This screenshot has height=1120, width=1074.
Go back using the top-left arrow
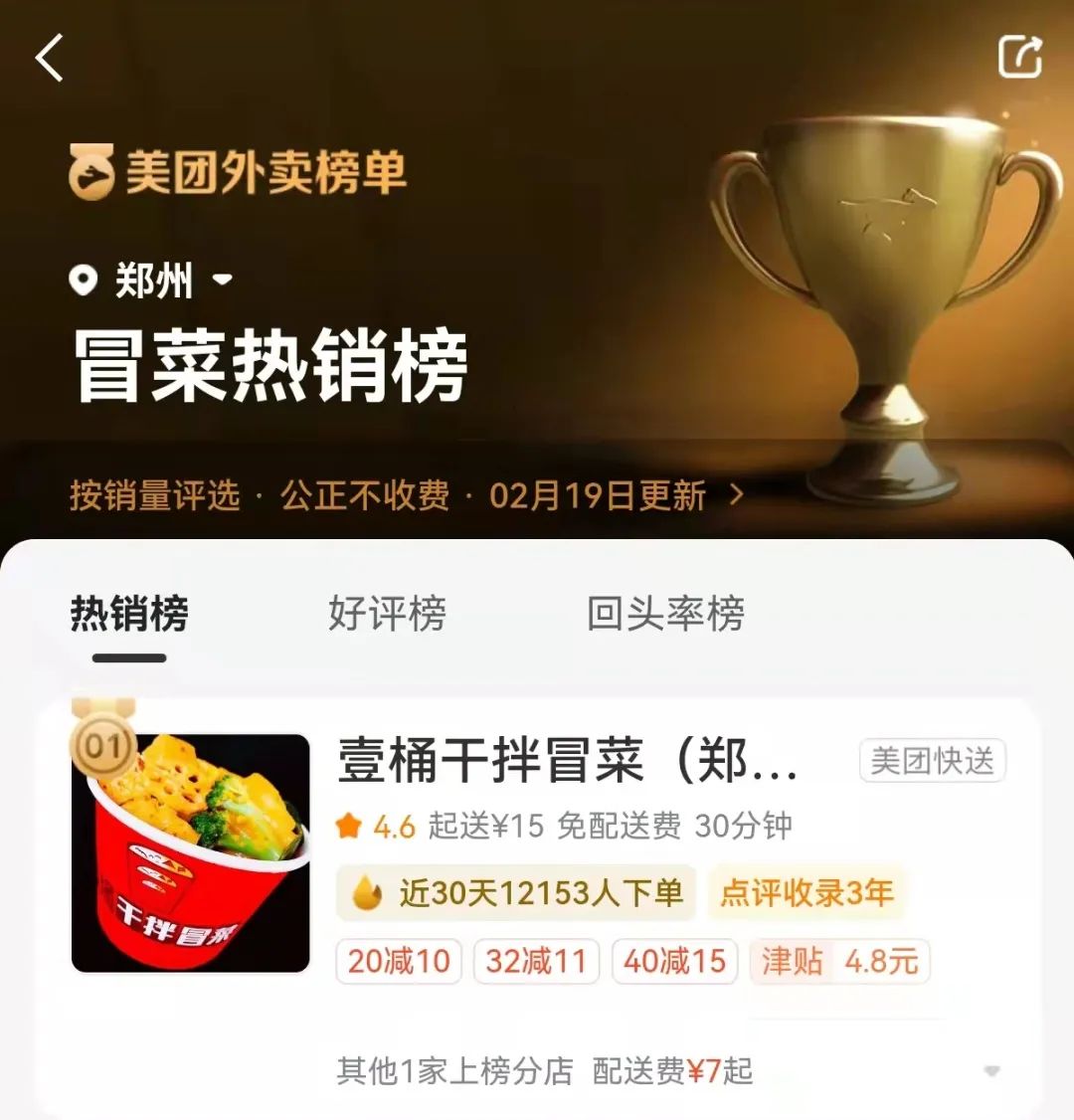point(50,58)
